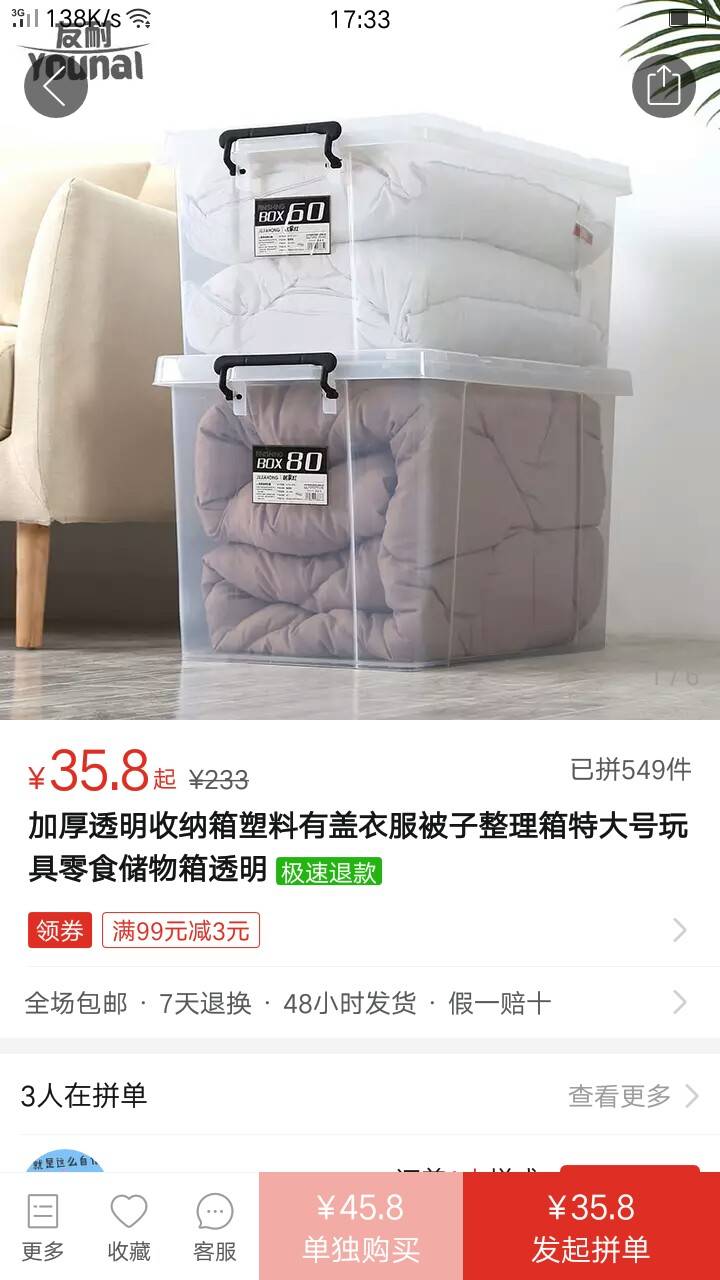View more group buyers via 查看更多
This screenshot has width=720, height=1280.
pos(632,1096)
